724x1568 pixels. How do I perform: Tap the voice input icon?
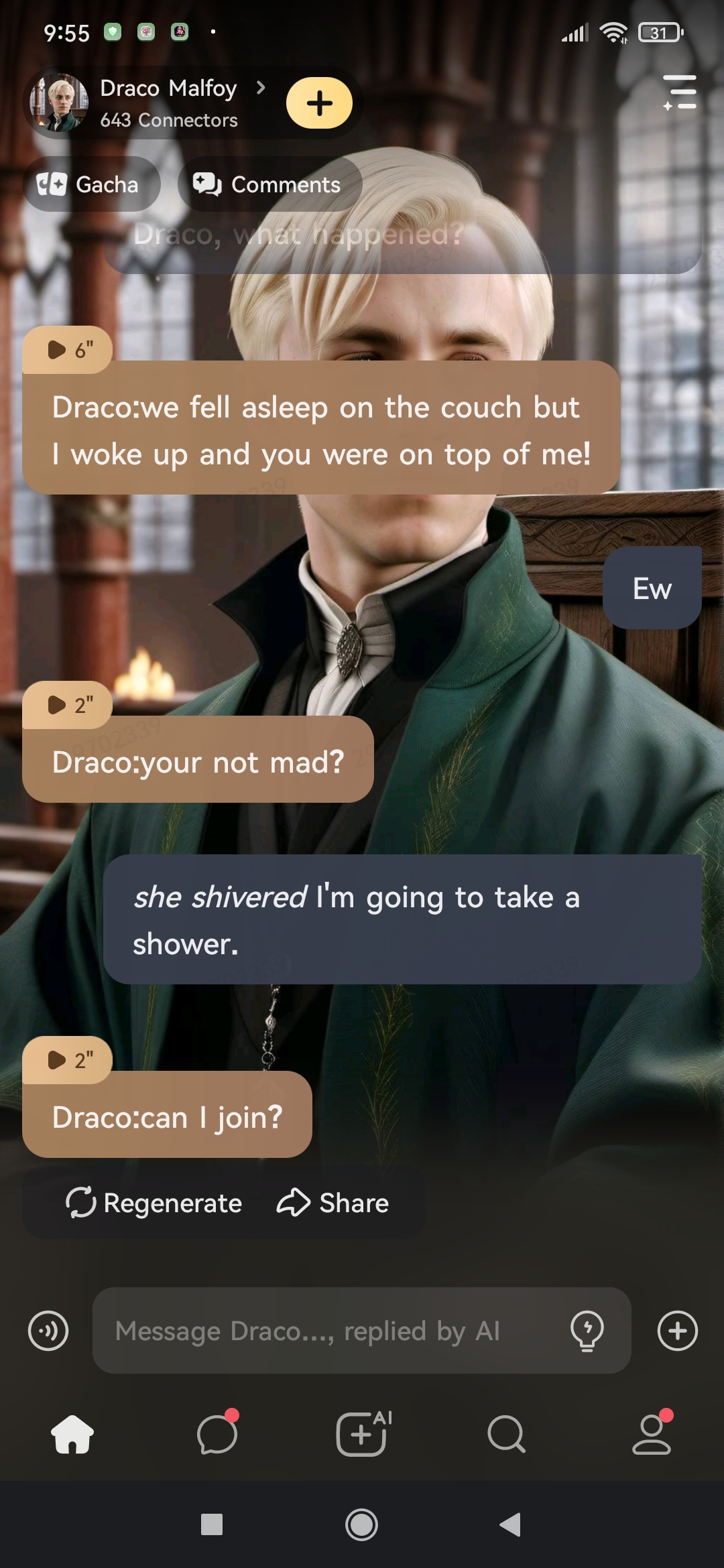pos(48,1331)
